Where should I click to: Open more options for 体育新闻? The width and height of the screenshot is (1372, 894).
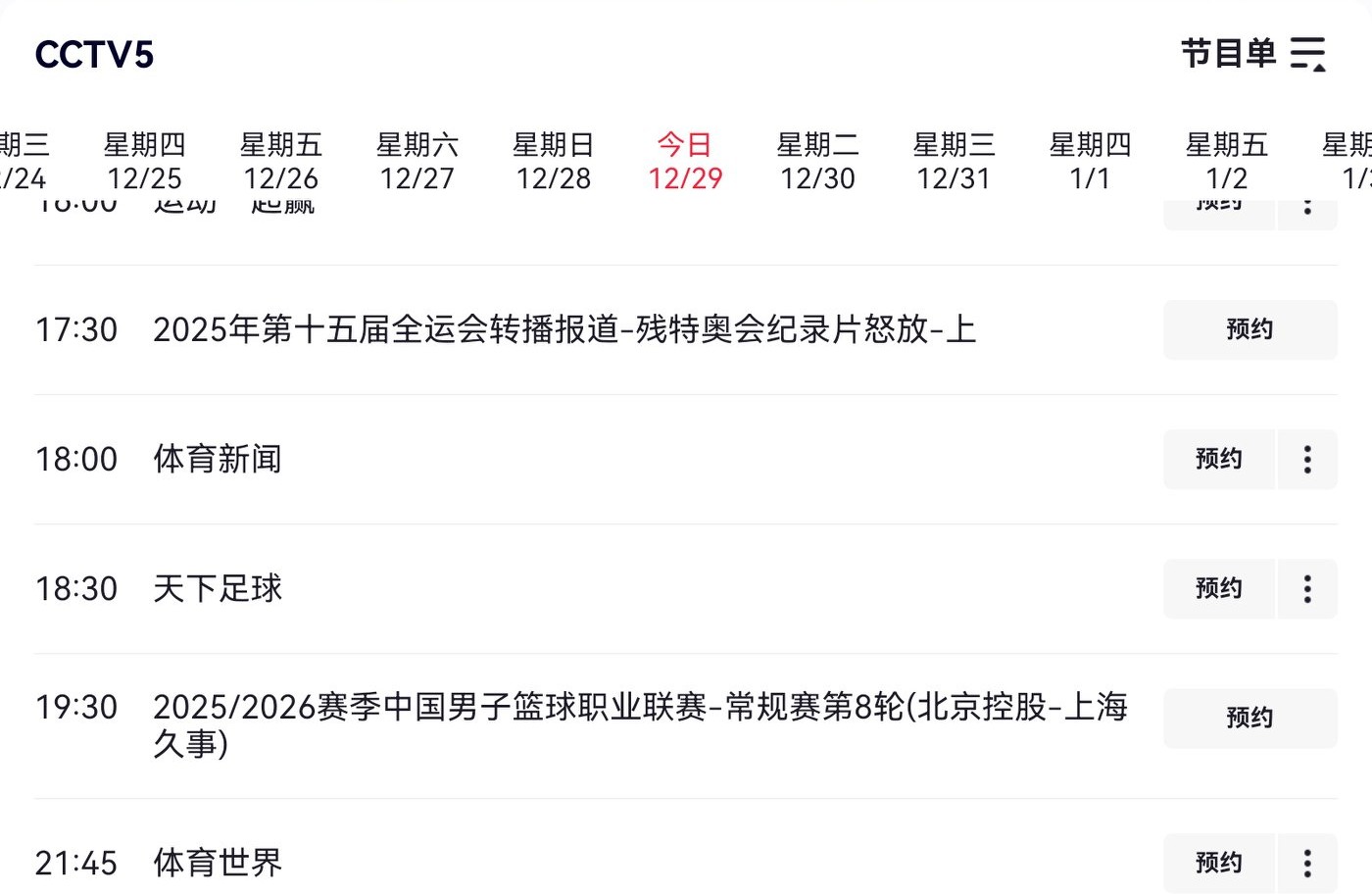pyautogui.click(x=1307, y=459)
